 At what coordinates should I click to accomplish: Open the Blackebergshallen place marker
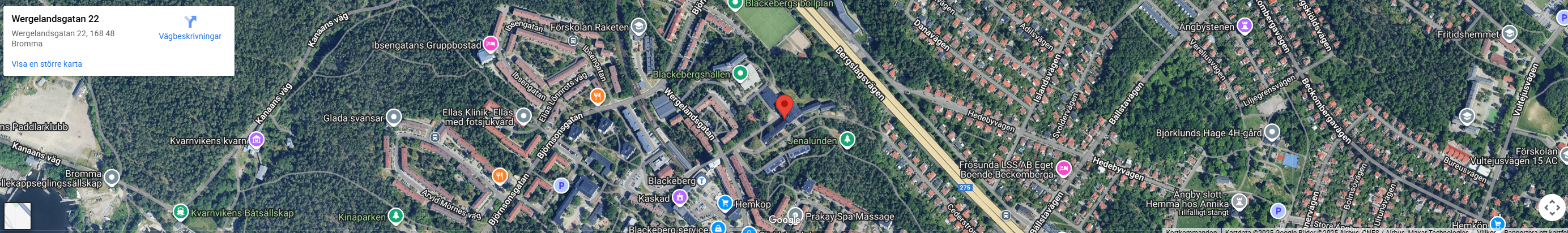pyautogui.click(x=740, y=74)
